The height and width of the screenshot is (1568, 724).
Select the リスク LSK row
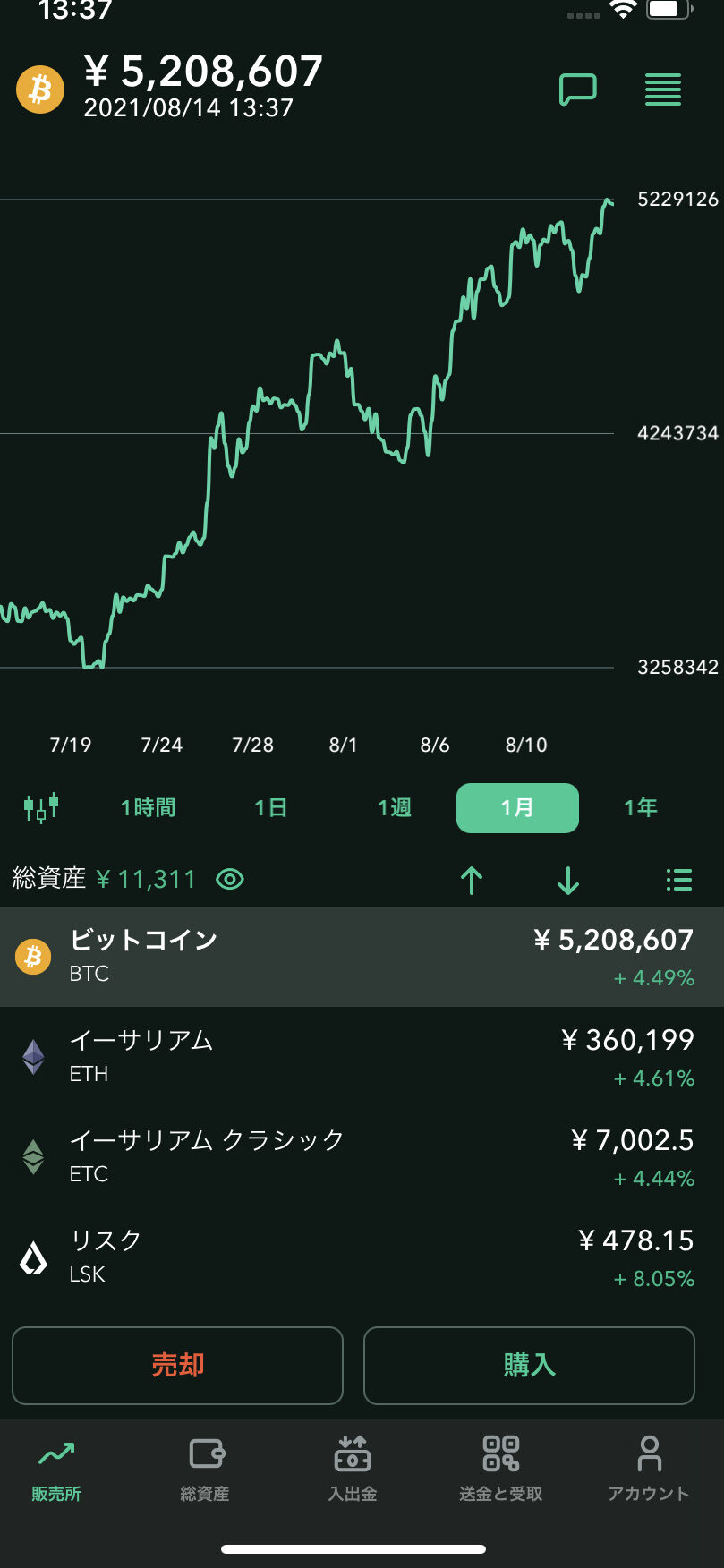362,1257
